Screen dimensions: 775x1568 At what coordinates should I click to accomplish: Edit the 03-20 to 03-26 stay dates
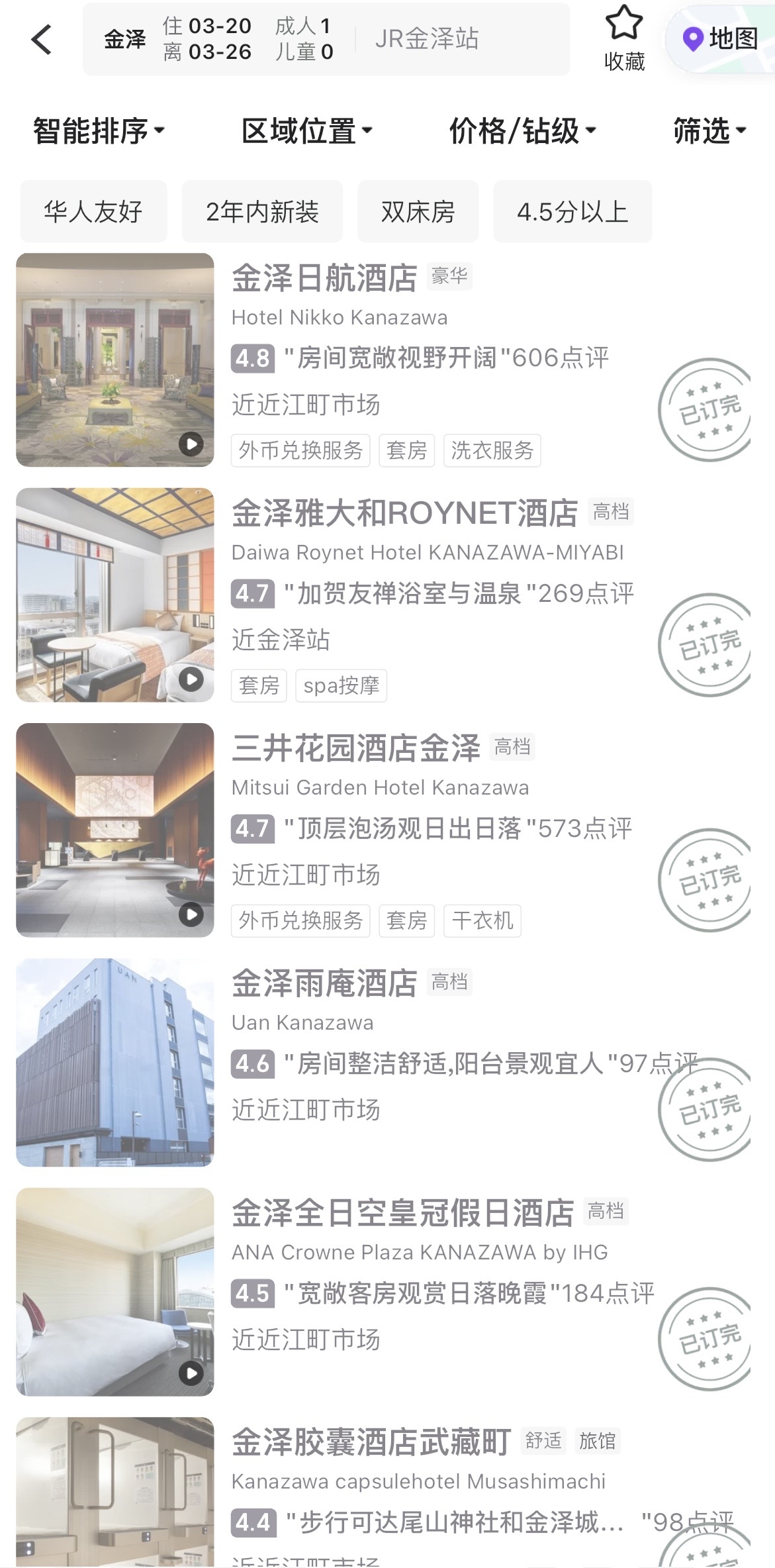206,39
